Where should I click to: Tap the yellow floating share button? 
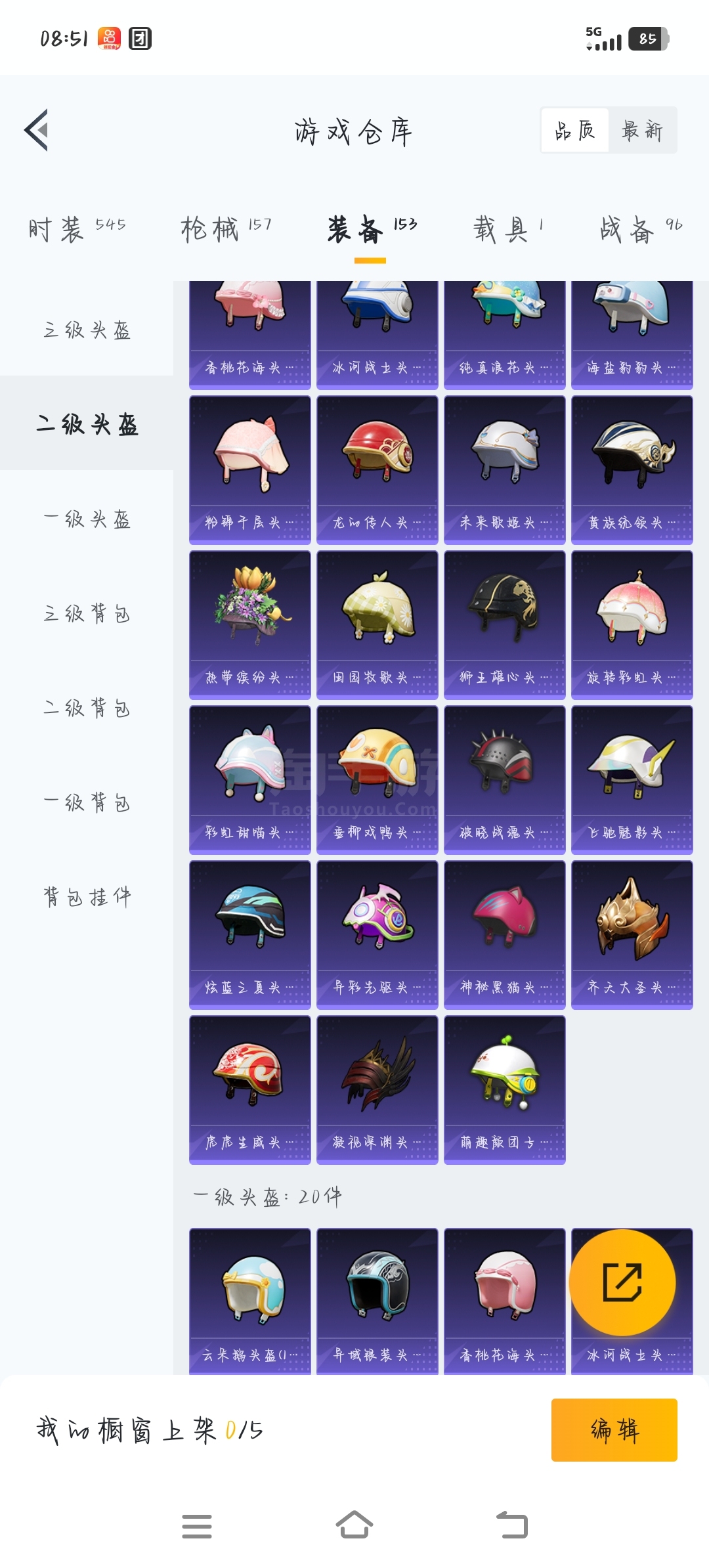click(622, 1282)
